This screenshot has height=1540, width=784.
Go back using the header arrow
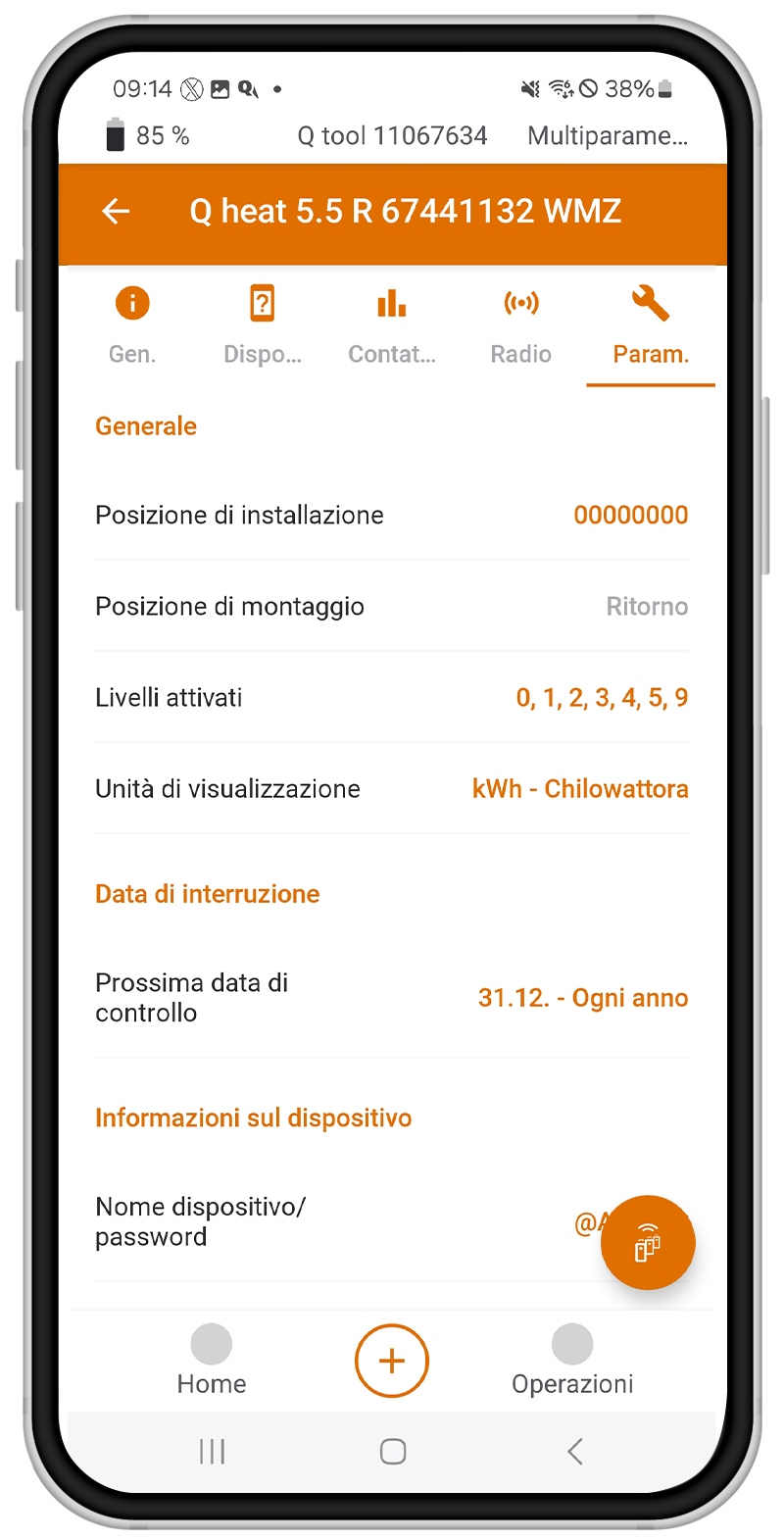click(x=116, y=211)
